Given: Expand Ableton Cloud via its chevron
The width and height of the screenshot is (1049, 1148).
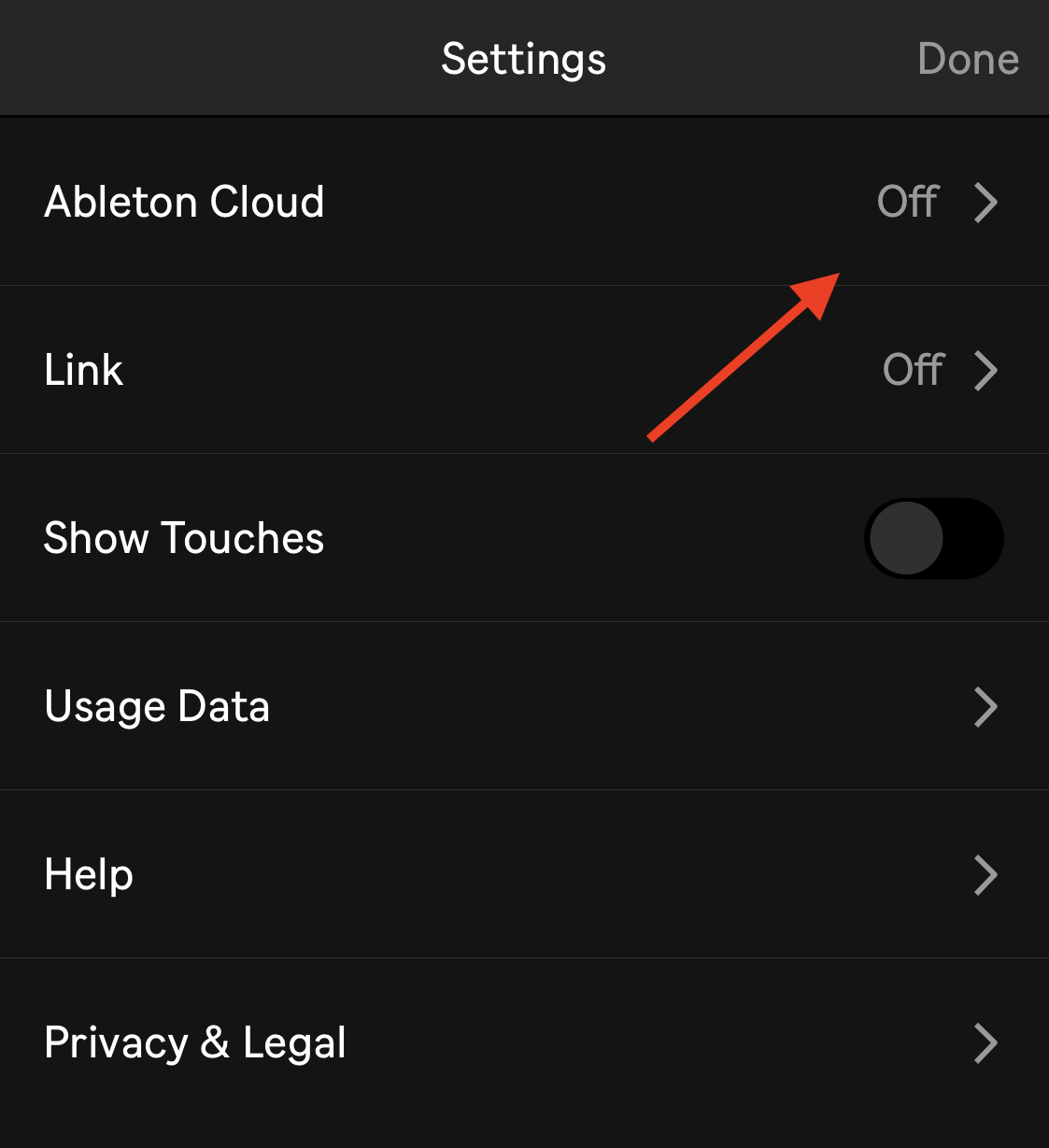Looking at the screenshot, I should [x=985, y=203].
